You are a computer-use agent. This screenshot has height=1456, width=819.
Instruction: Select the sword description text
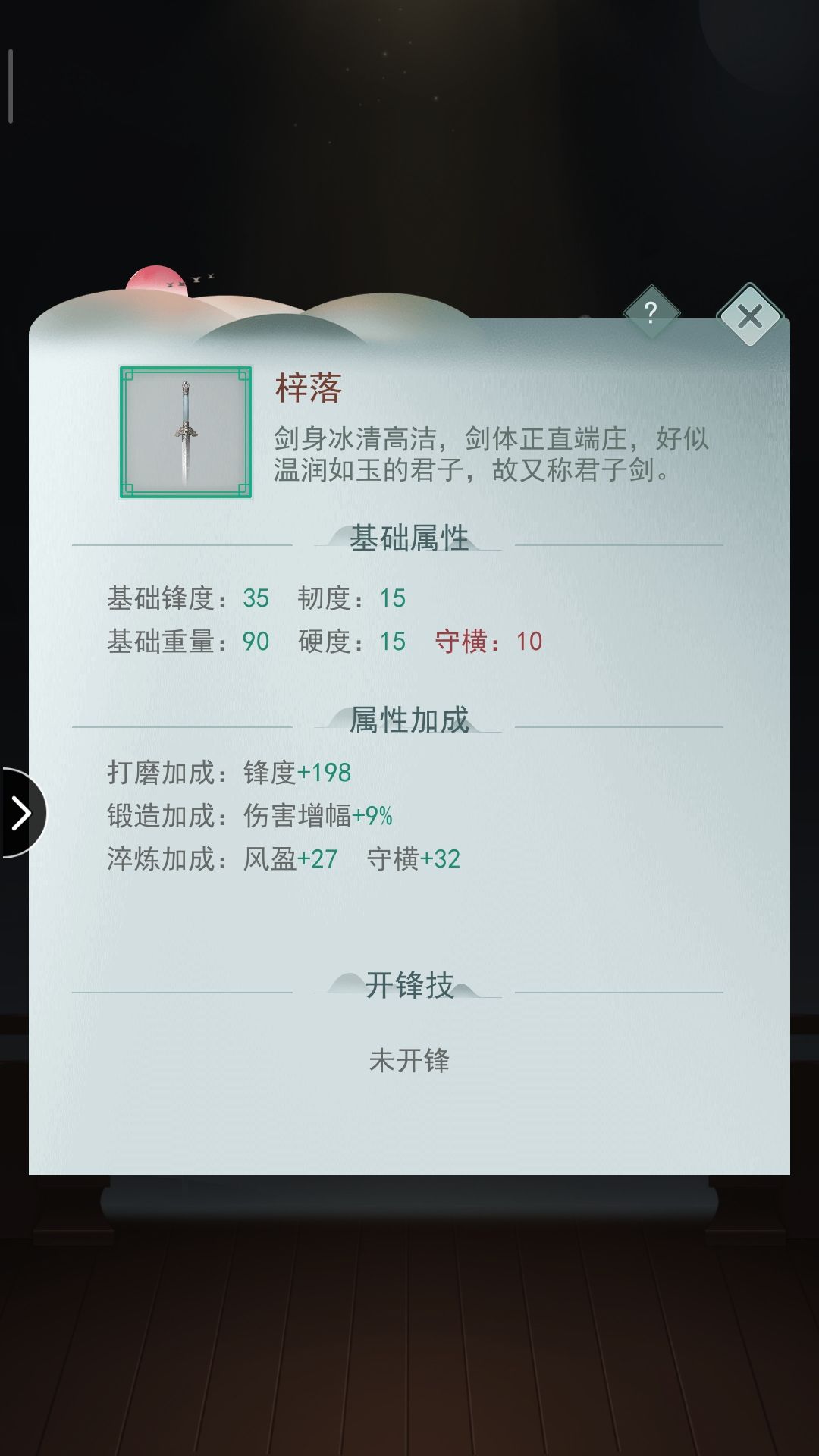coord(493,455)
